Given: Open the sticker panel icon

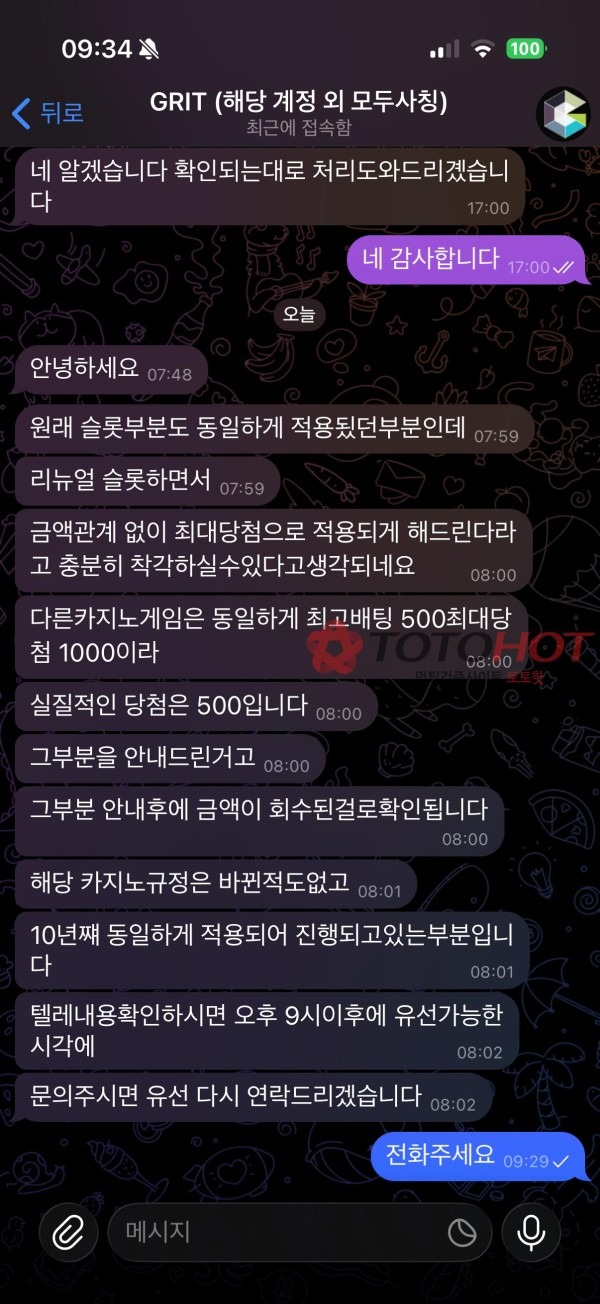Looking at the screenshot, I should (461, 1233).
